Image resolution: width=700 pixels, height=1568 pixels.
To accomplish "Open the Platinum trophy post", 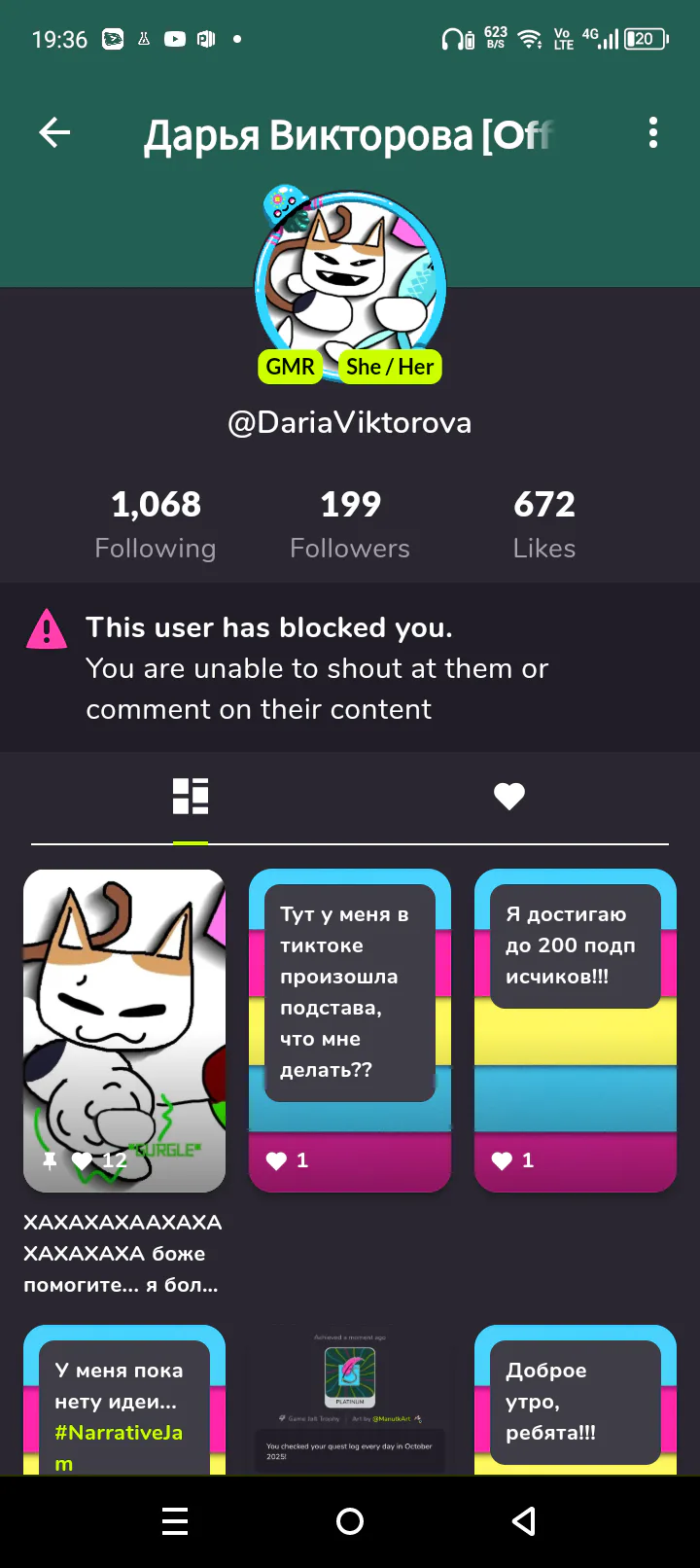I will (x=350, y=1401).
